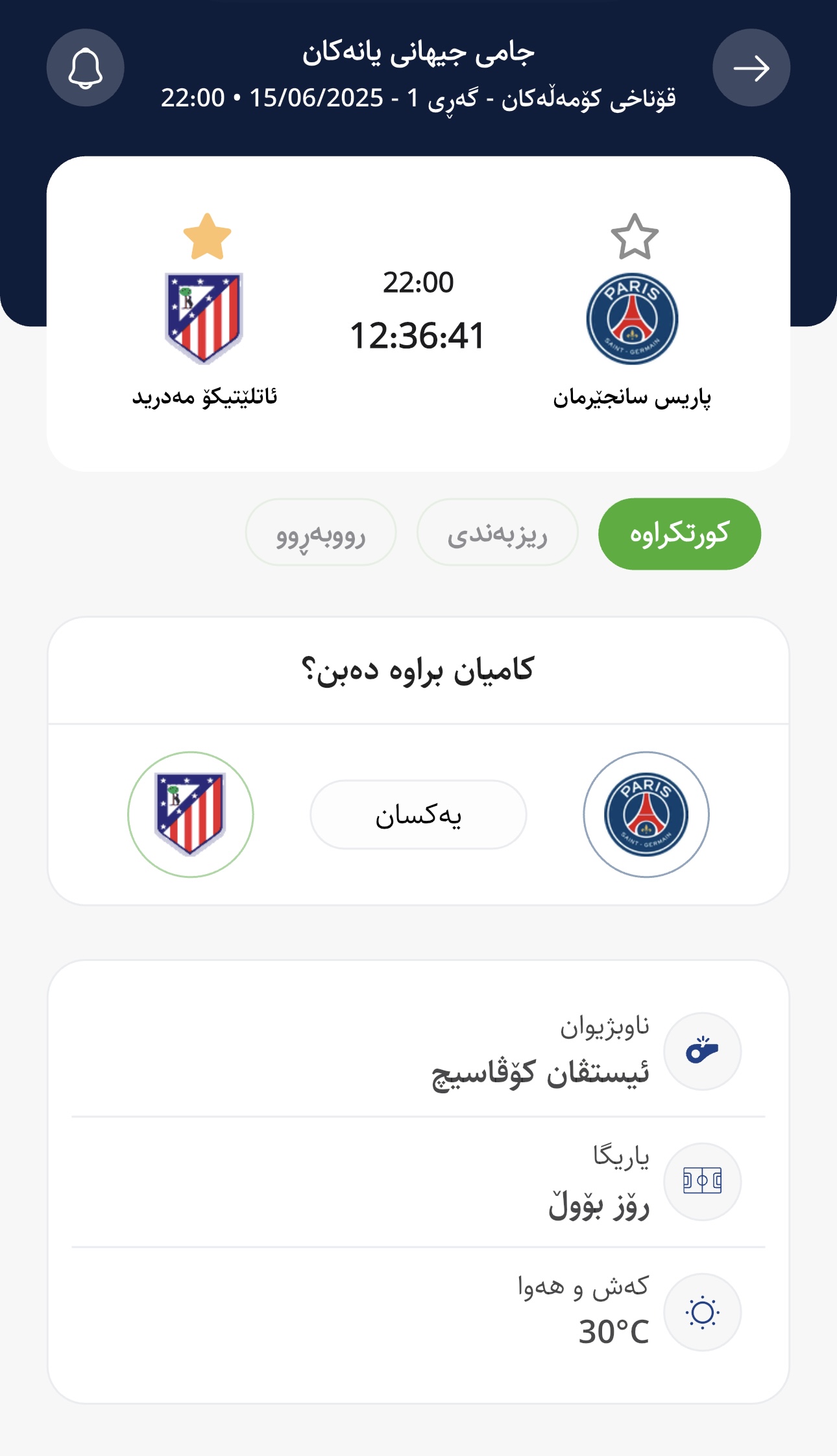The height and width of the screenshot is (1456, 837).
Task: Open Atlético Madrid team crest in header
Action: tap(204, 318)
